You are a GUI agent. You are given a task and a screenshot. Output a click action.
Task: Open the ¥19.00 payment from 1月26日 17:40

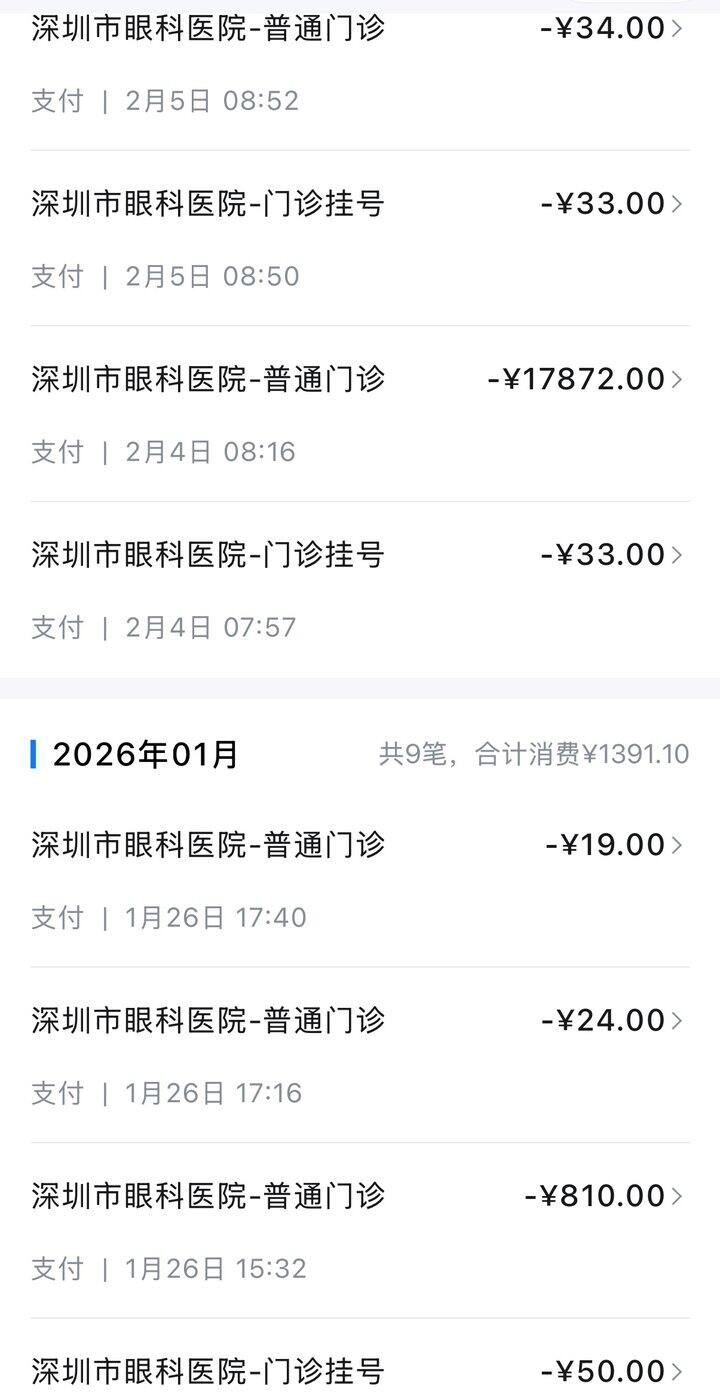point(360,879)
